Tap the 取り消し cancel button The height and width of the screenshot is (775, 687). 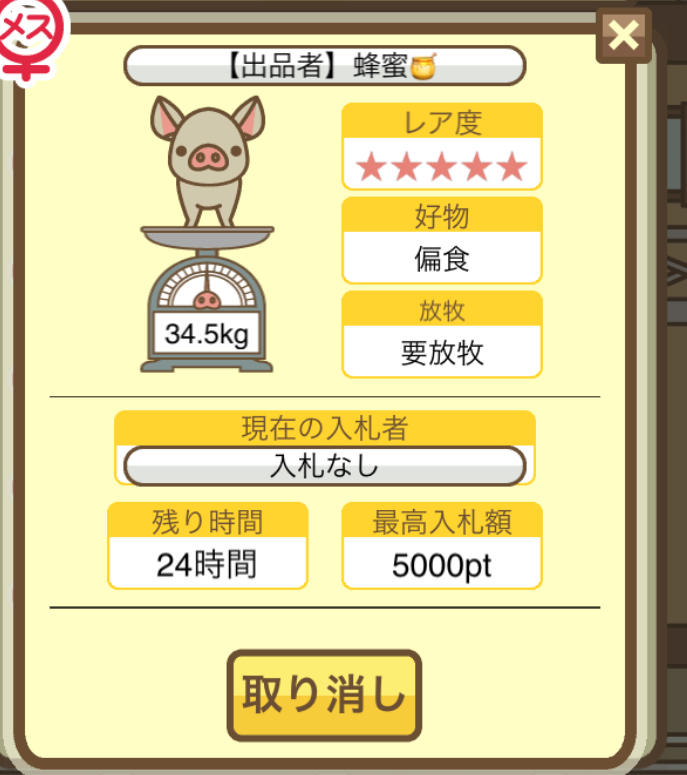click(324, 695)
